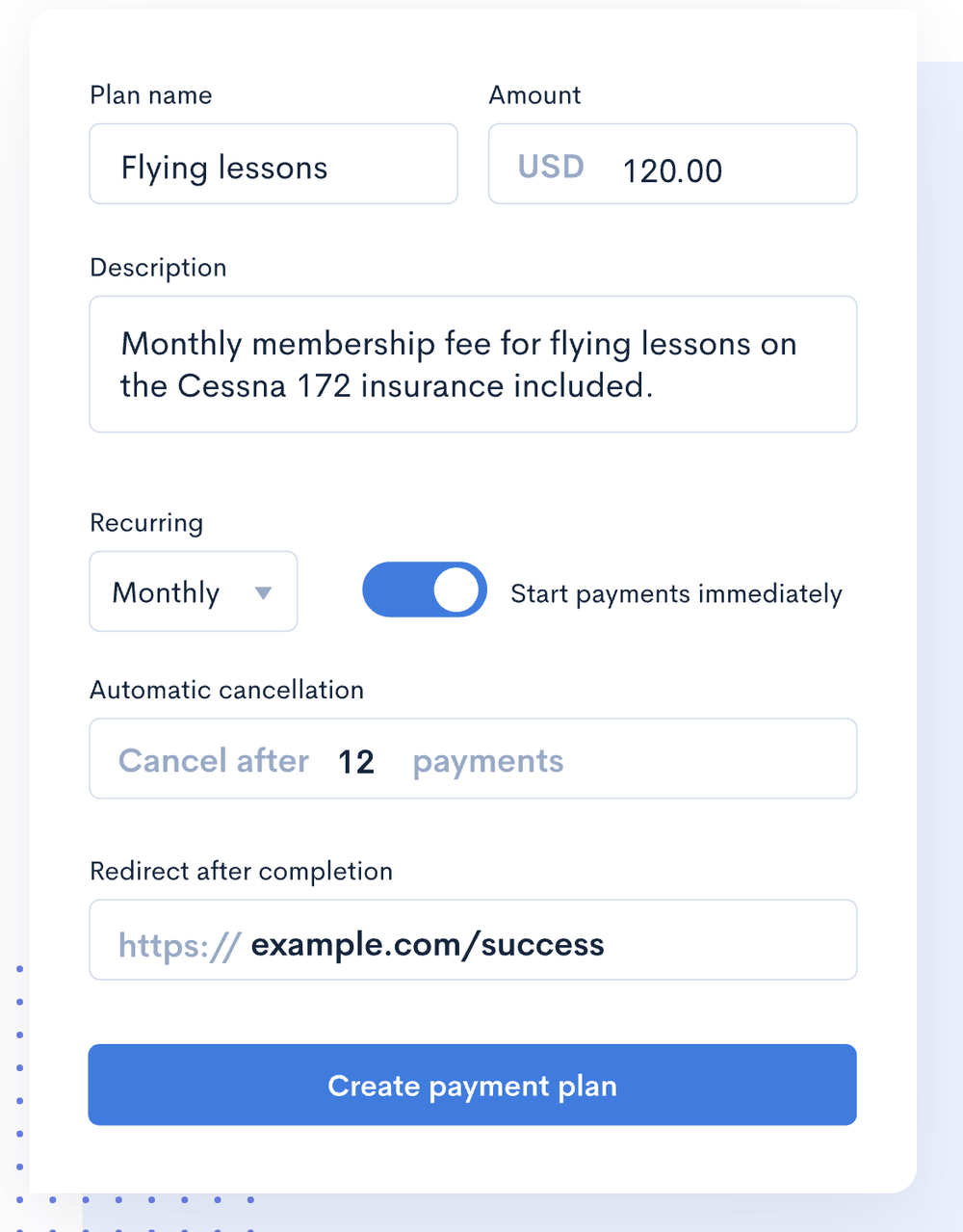
Task: Click inside the Description text area
Action: pos(472,364)
